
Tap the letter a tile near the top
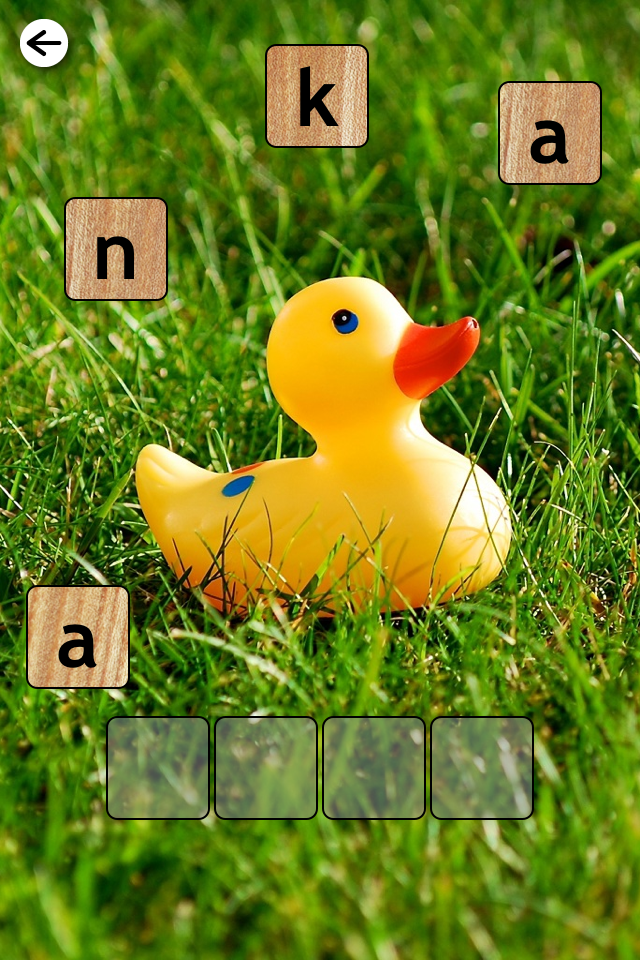click(x=550, y=133)
